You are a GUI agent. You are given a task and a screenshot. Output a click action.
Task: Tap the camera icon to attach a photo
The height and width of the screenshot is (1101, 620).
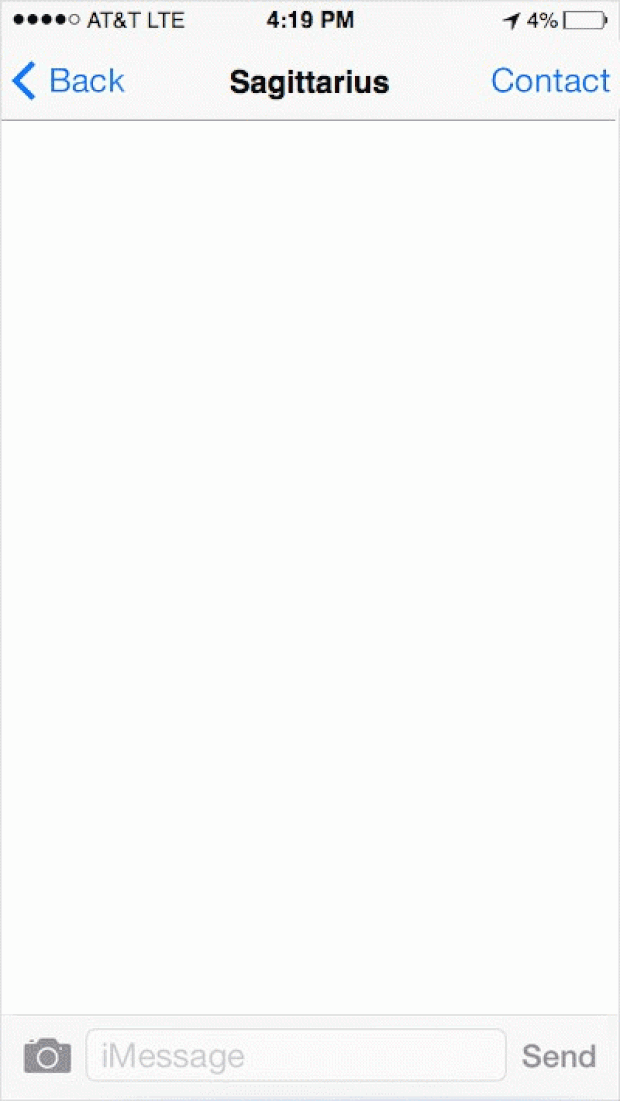pyautogui.click(x=47, y=1056)
